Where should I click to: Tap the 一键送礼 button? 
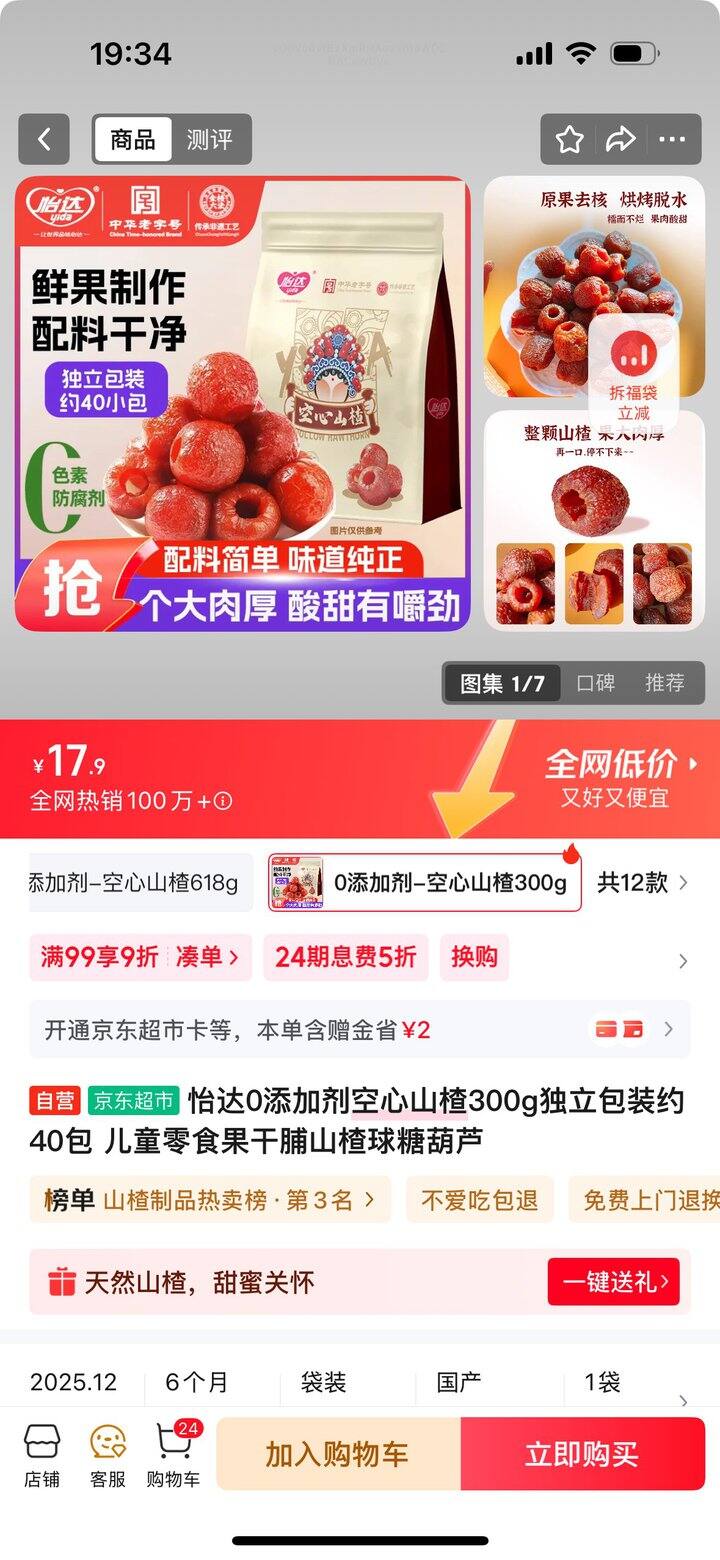pyautogui.click(x=613, y=1281)
